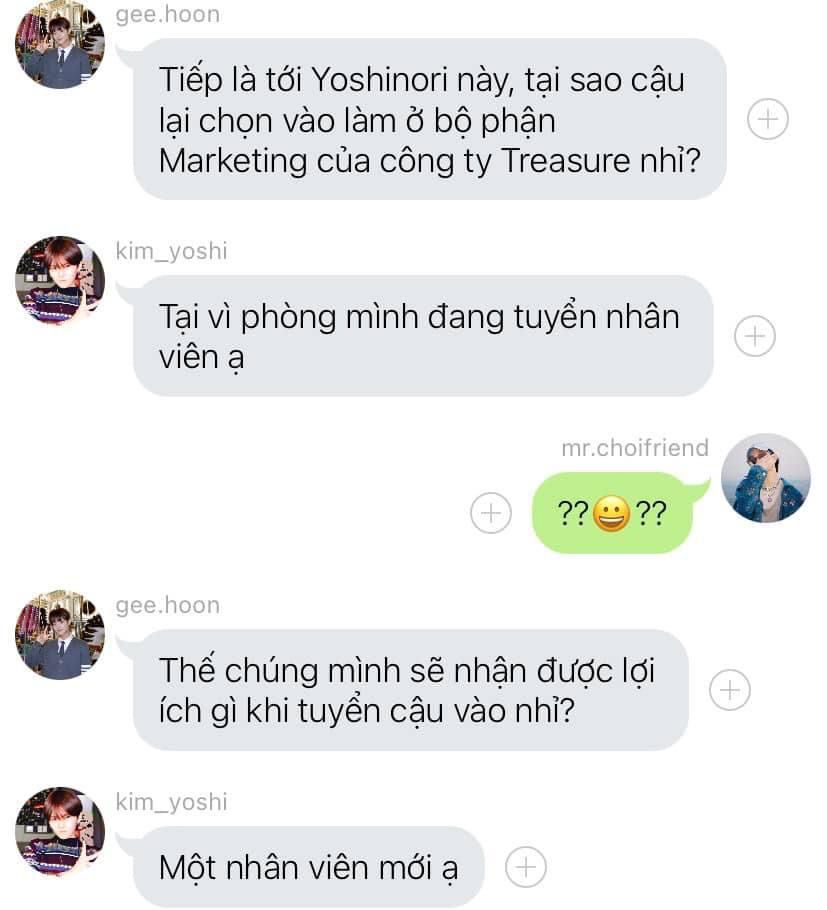
Task: Tap the plus beside the "??😀??" bubble
Action: tap(490, 513)
